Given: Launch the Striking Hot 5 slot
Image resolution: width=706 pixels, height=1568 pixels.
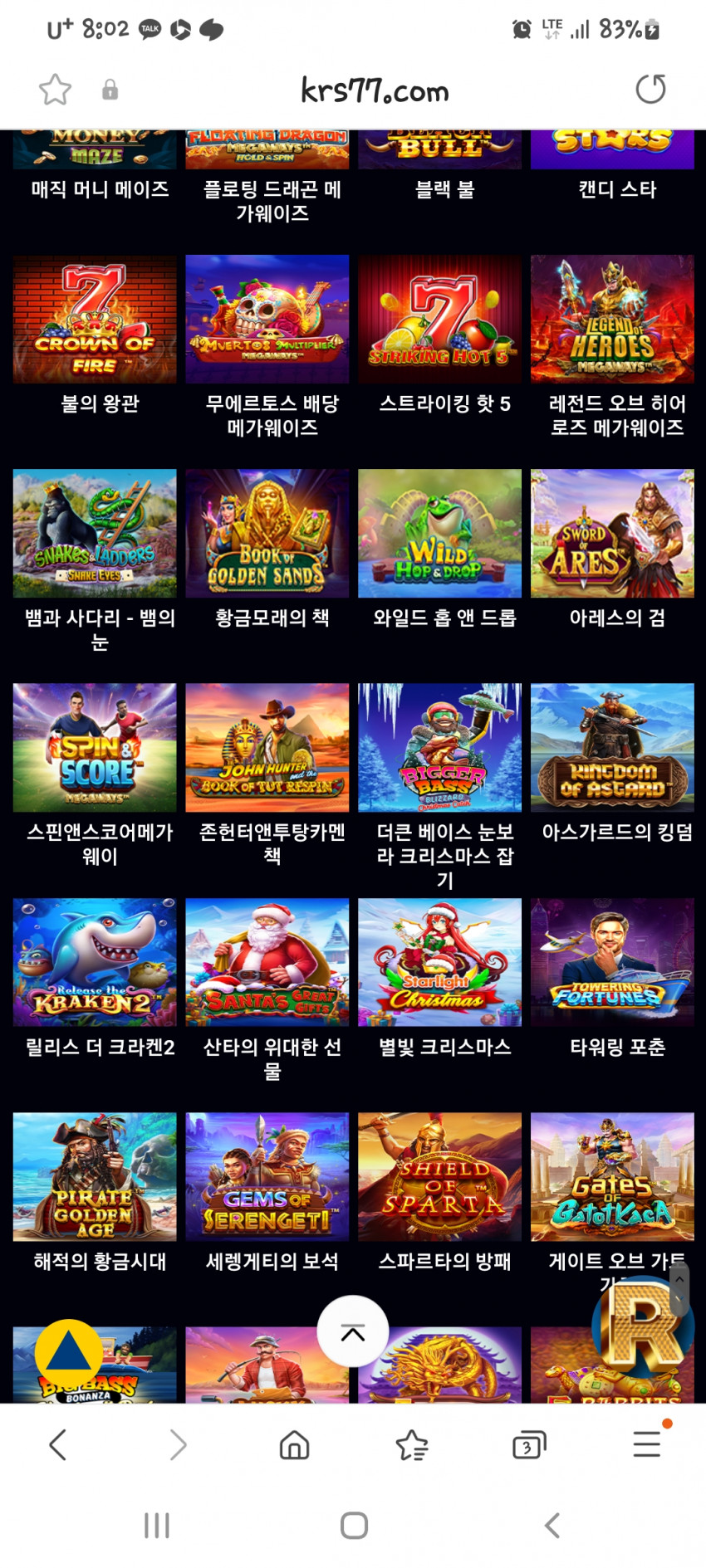Looking at the screenshot, I should [439, 320].
